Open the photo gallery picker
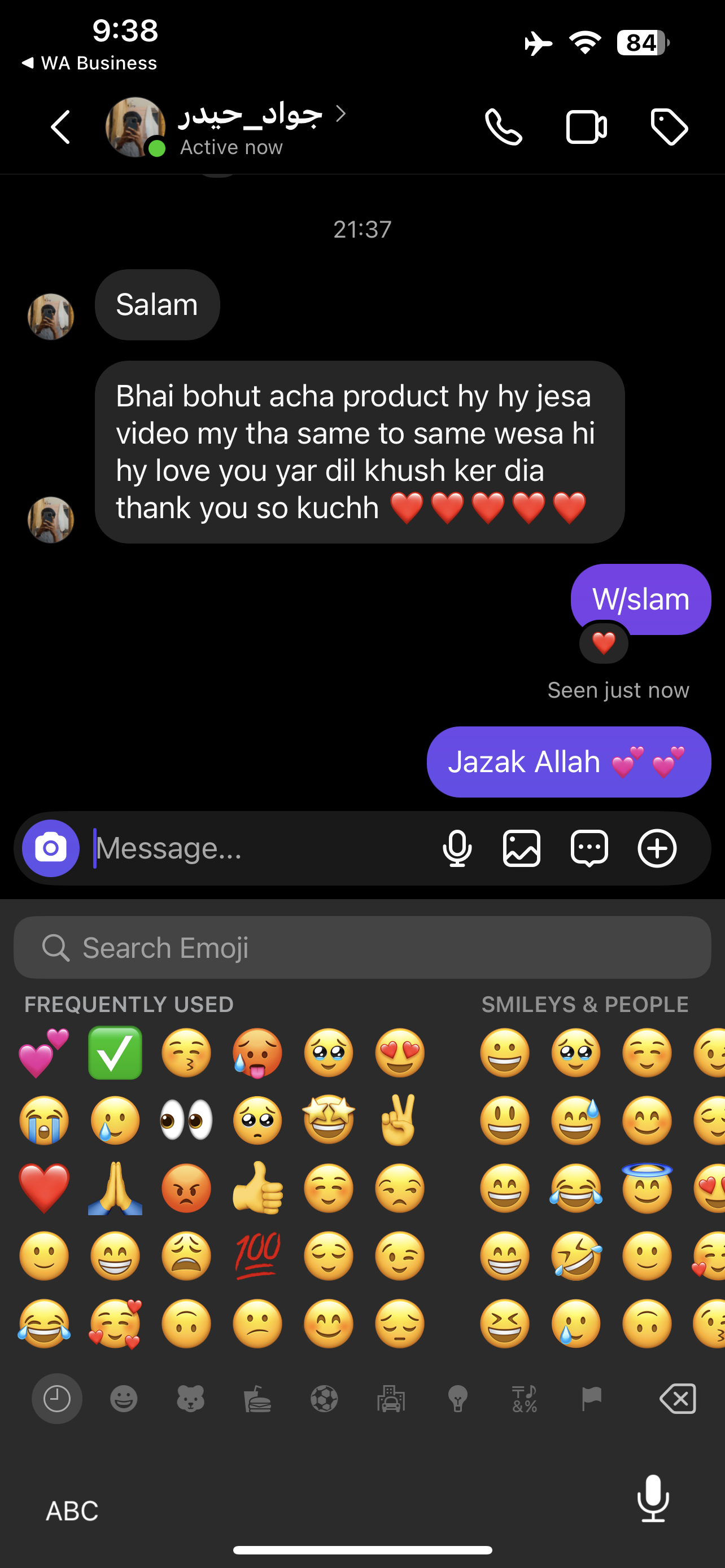Viewport: 725px width, 1568px height. 522,848
